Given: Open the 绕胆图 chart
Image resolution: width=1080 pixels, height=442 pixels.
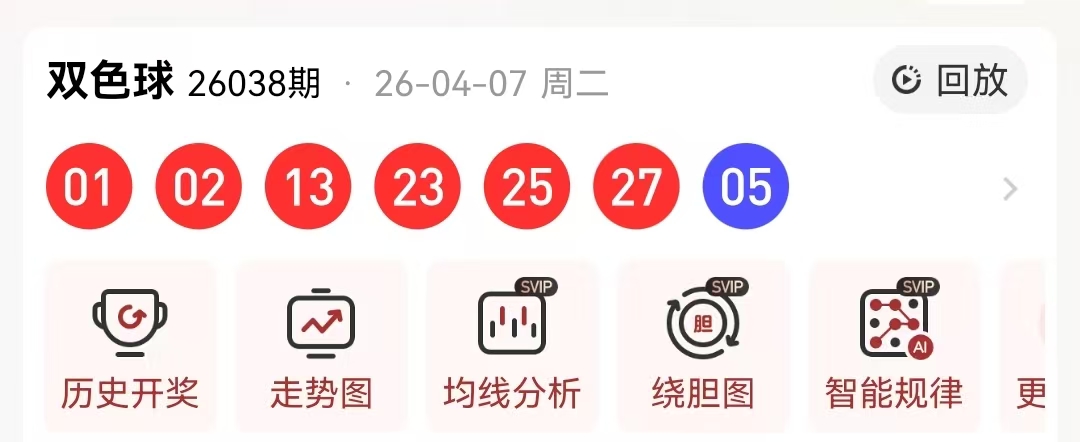Looking at the screenshot, I should (x=703, y=347).
